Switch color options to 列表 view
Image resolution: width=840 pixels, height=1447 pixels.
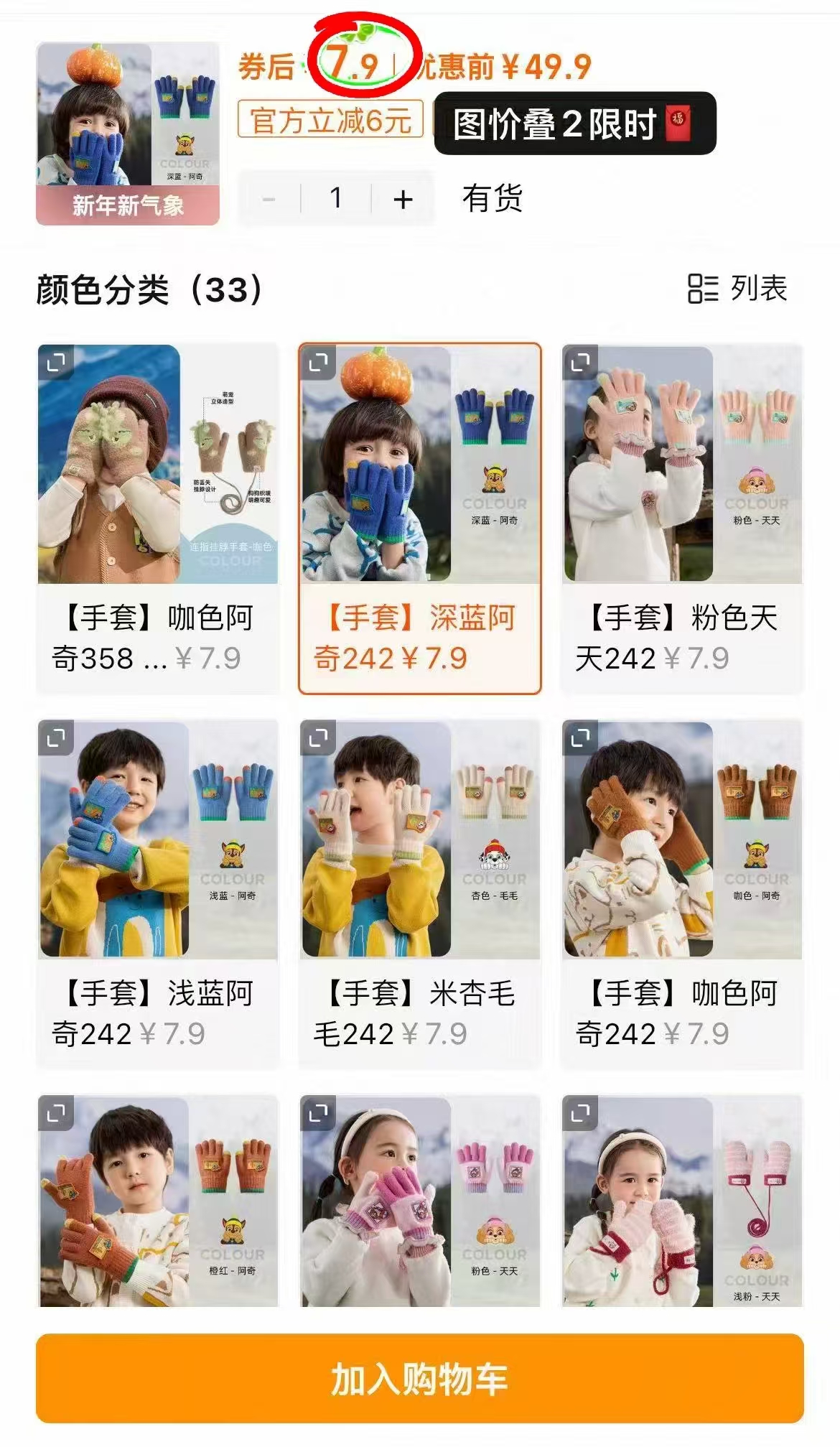[738, 289]
